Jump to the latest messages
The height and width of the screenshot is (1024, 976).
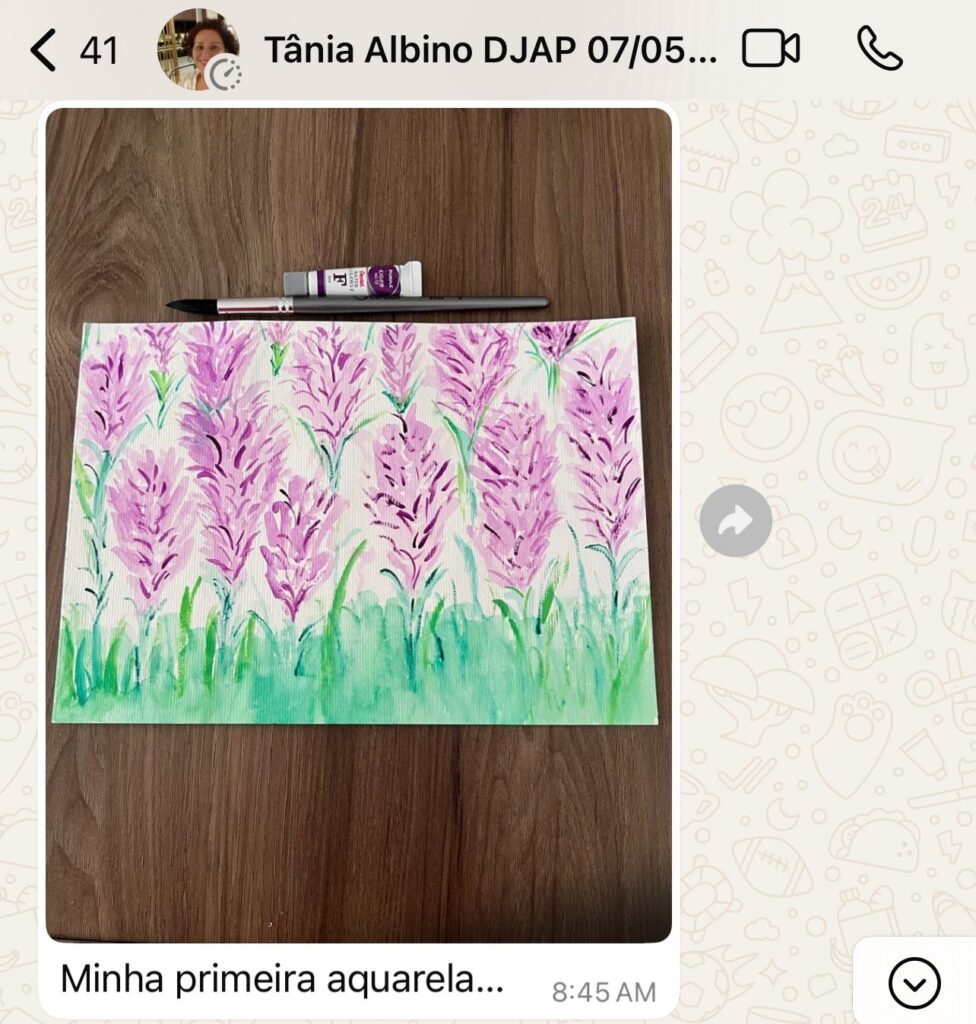click(x=914, y=983)
